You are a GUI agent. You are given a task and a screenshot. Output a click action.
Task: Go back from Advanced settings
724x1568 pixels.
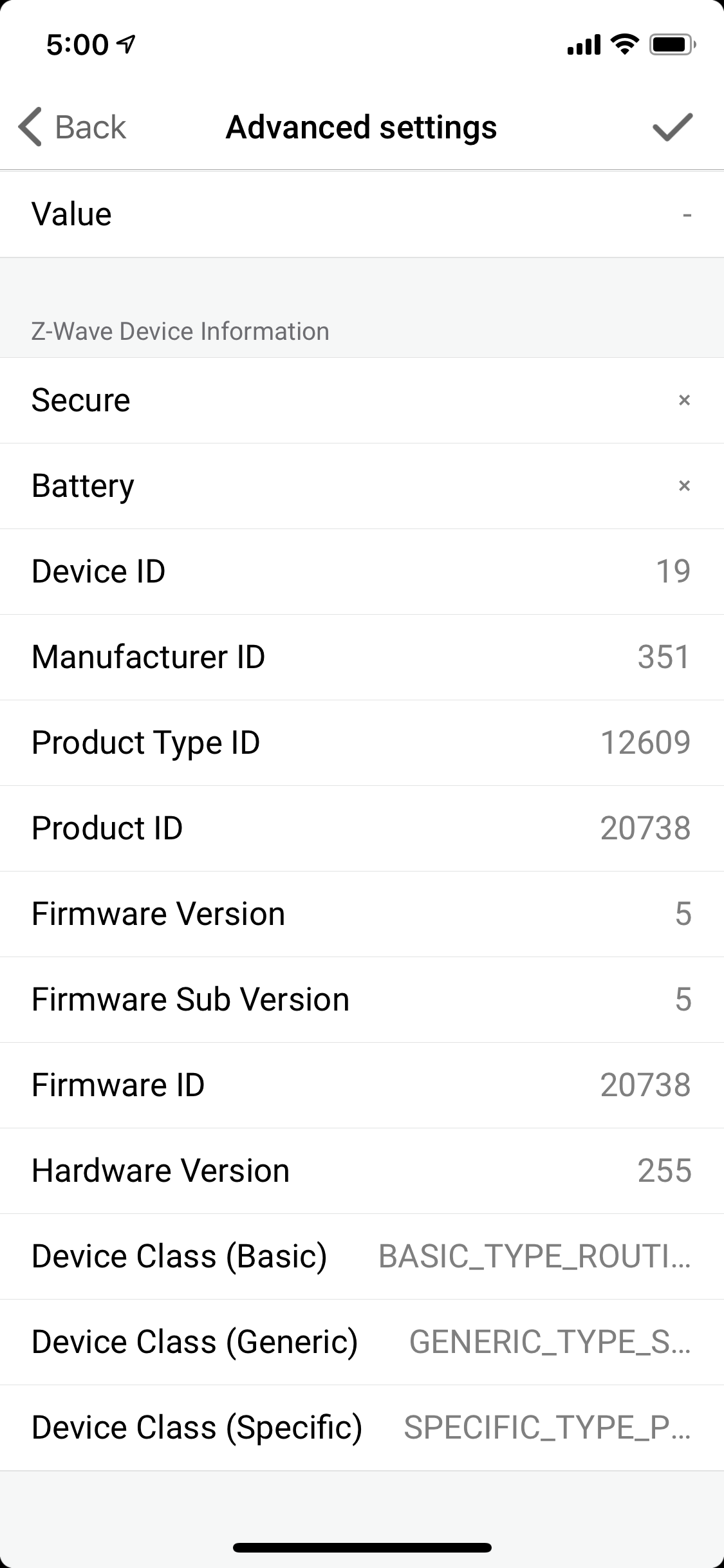72,127
